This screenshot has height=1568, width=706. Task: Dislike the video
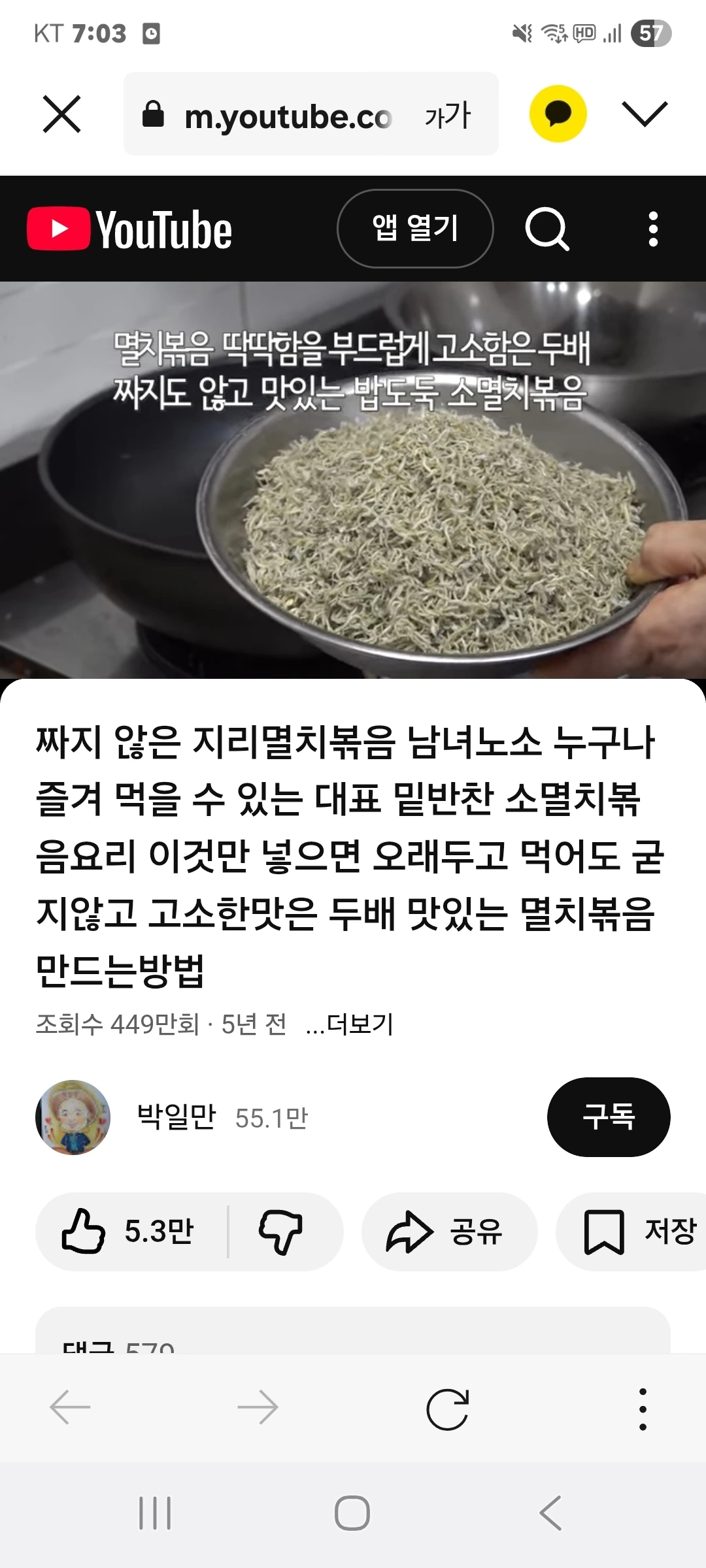click(x=282, y=1232)
